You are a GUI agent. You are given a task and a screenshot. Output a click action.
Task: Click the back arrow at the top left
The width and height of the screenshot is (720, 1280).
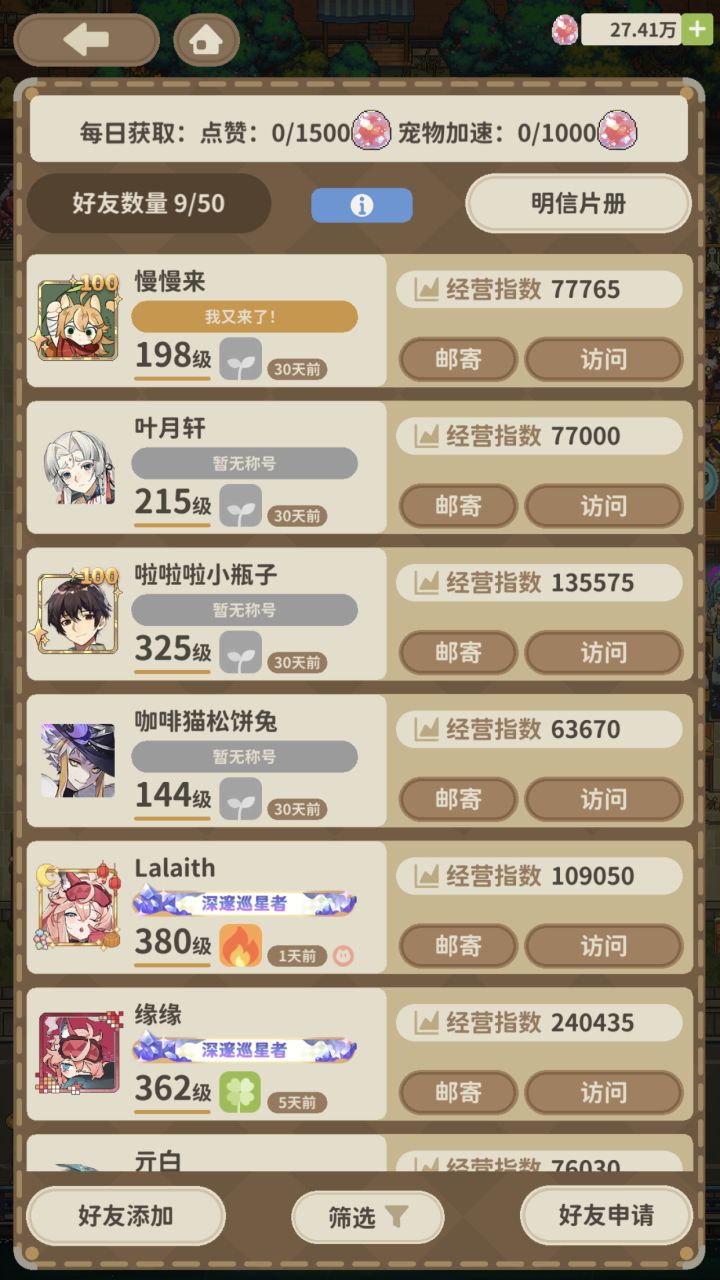coord(86,39)
